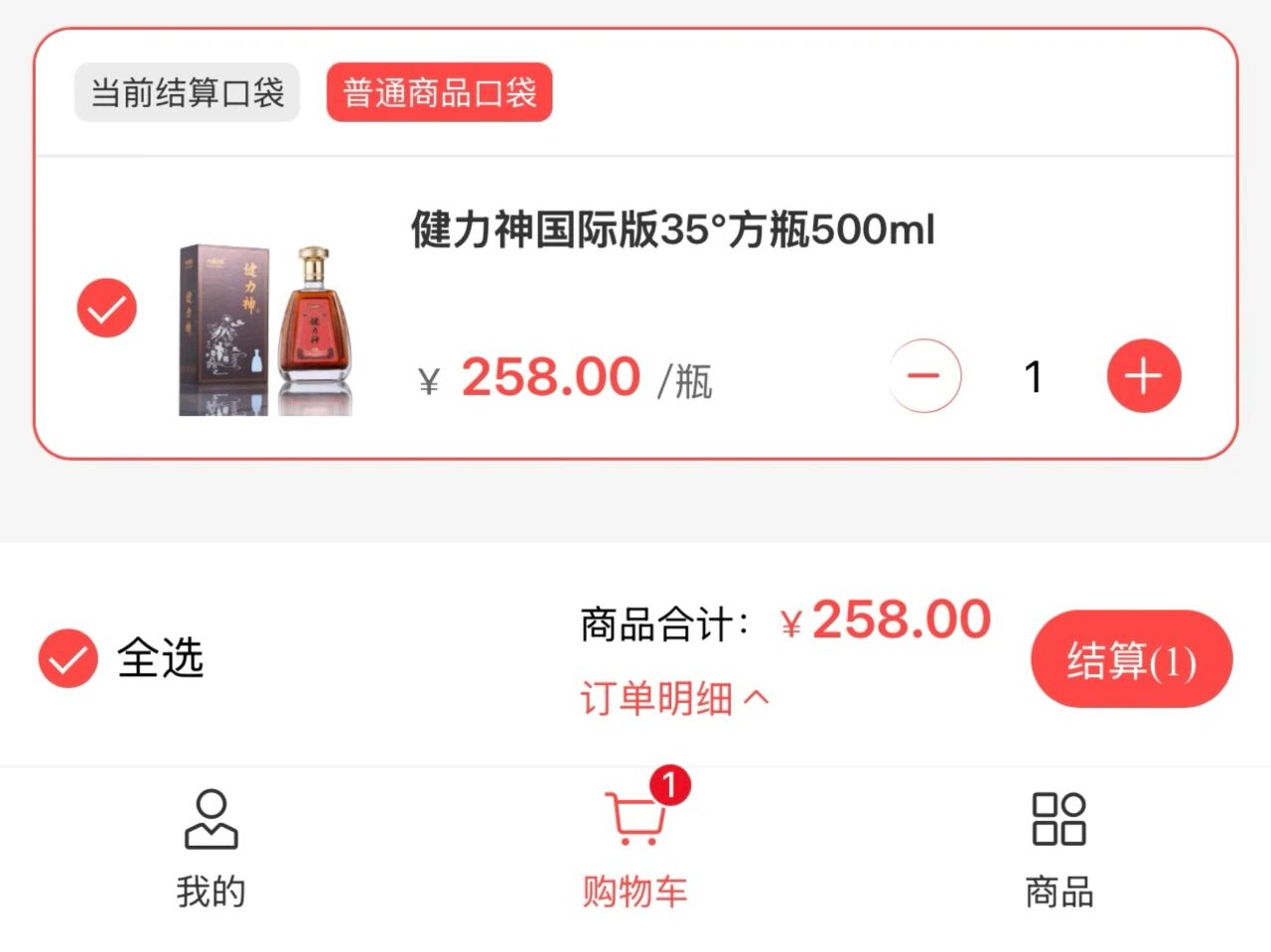Select the 普通商品口袋 chip

coord(439,93)
